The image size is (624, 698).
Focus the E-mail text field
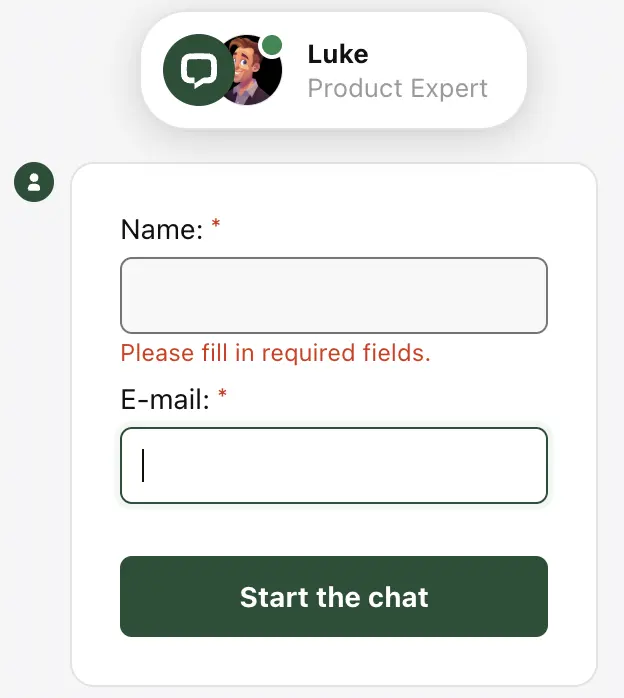click(333, 466)
